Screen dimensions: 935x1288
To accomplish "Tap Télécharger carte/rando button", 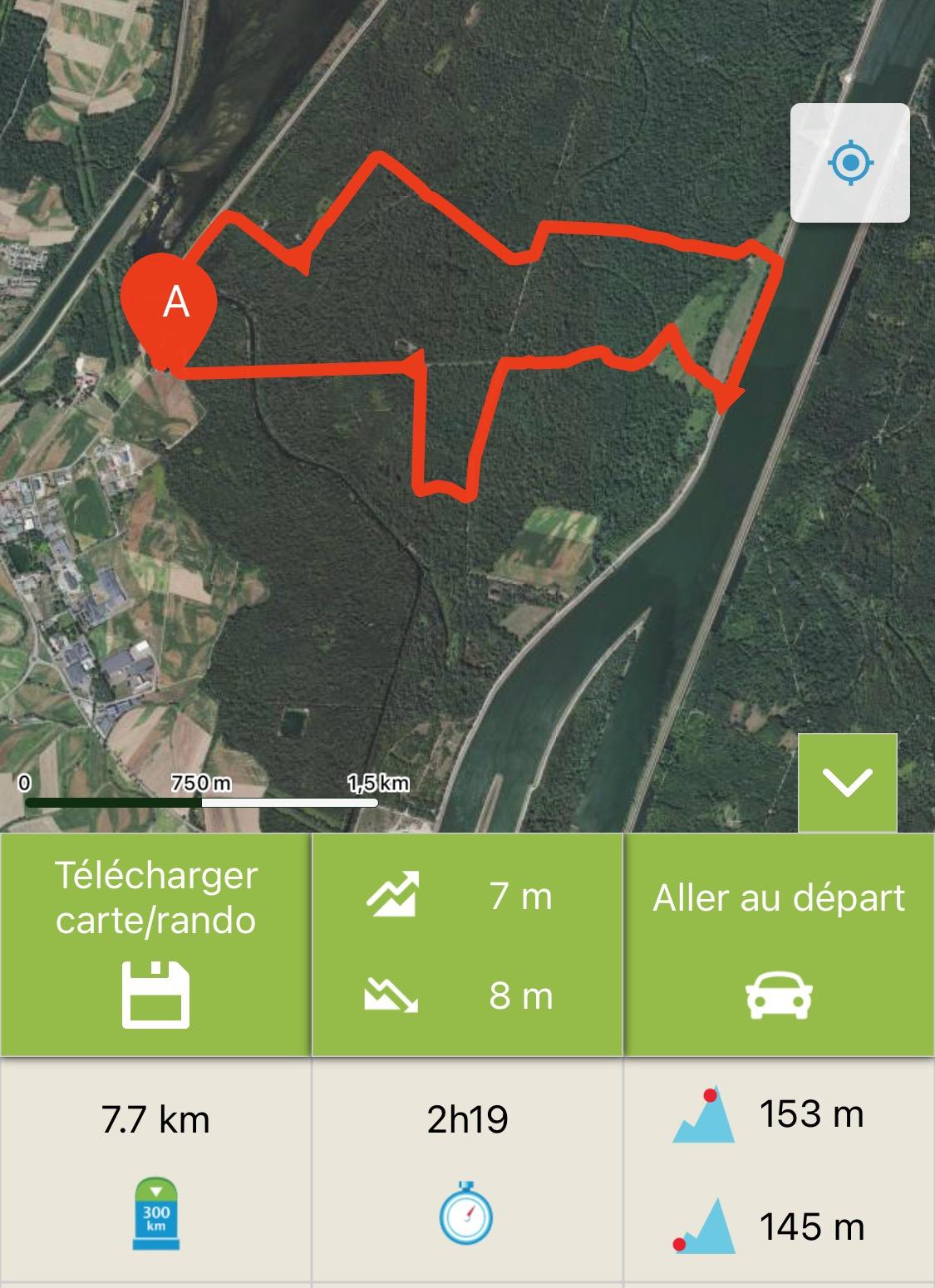I will [155, 945].
